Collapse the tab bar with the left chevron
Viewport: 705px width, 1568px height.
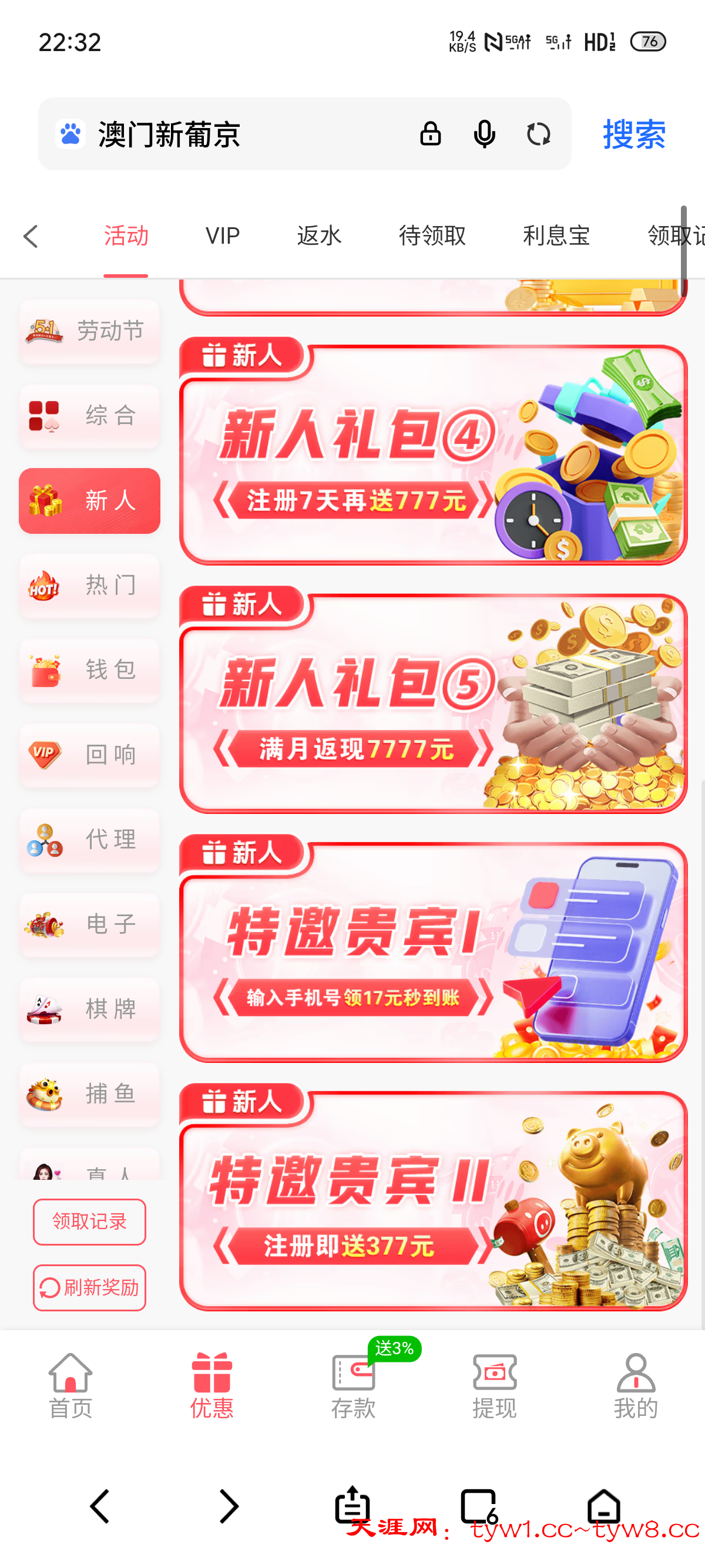[31, 235]
